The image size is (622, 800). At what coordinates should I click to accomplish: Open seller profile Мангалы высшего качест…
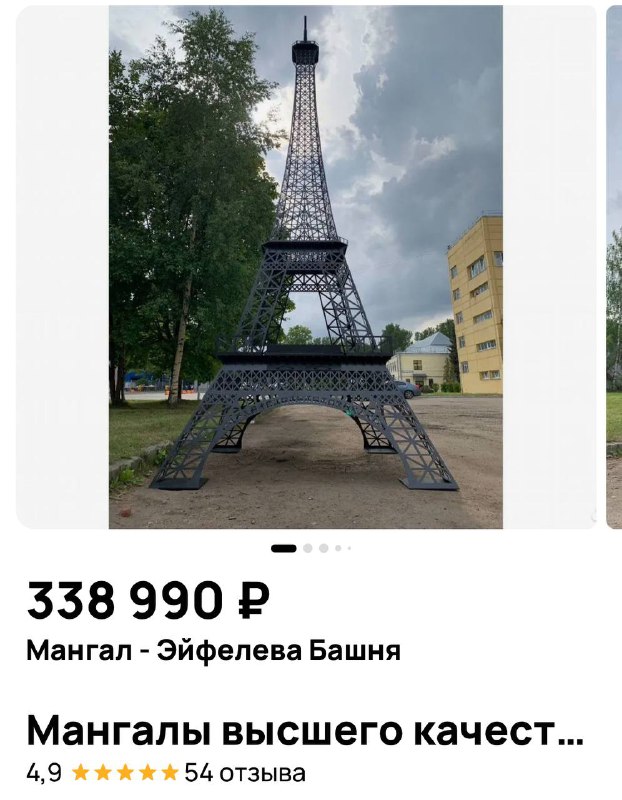304,731
